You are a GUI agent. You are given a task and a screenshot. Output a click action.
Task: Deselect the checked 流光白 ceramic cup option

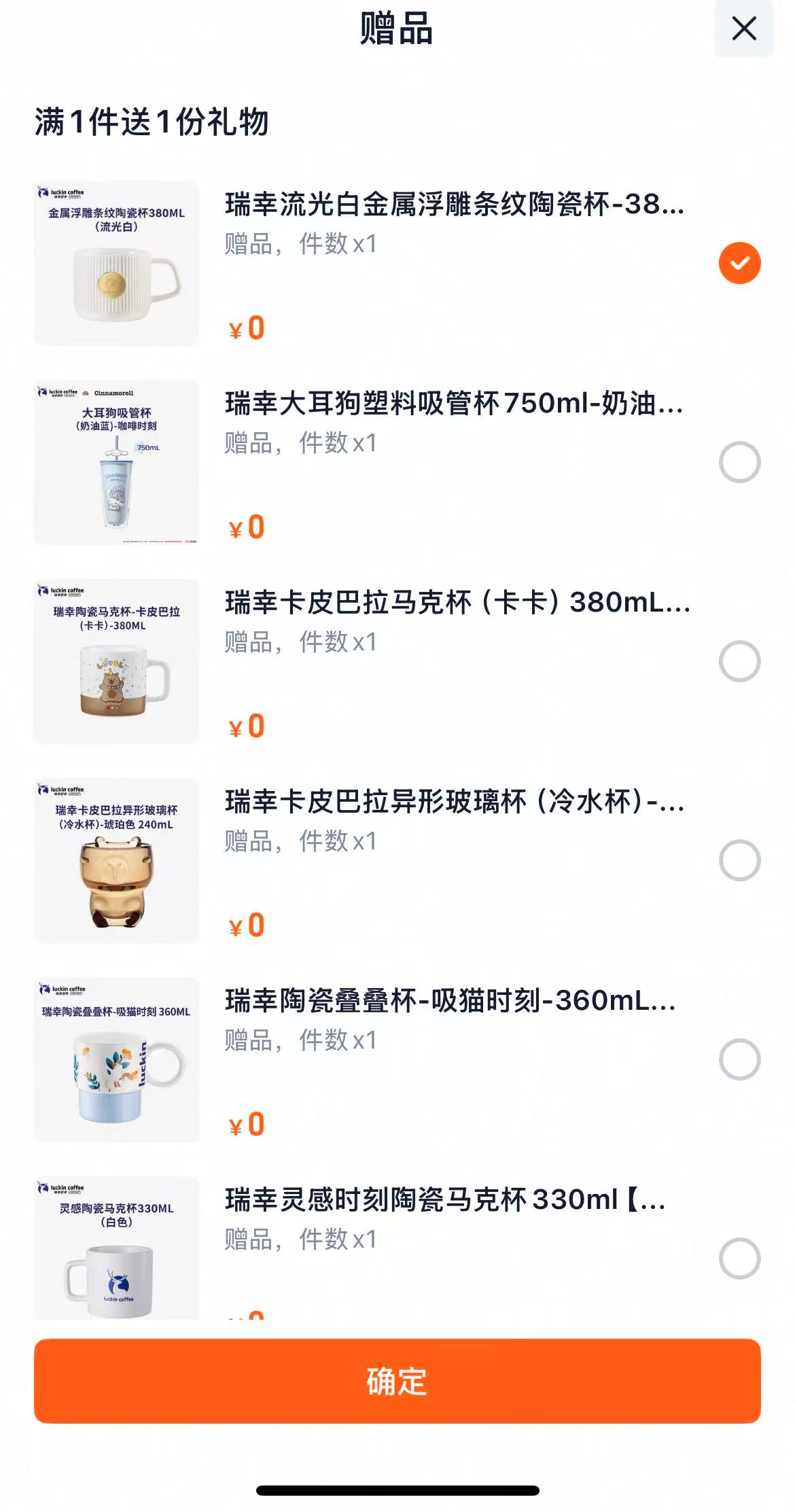pyautogui.click(x=739, y=262)
